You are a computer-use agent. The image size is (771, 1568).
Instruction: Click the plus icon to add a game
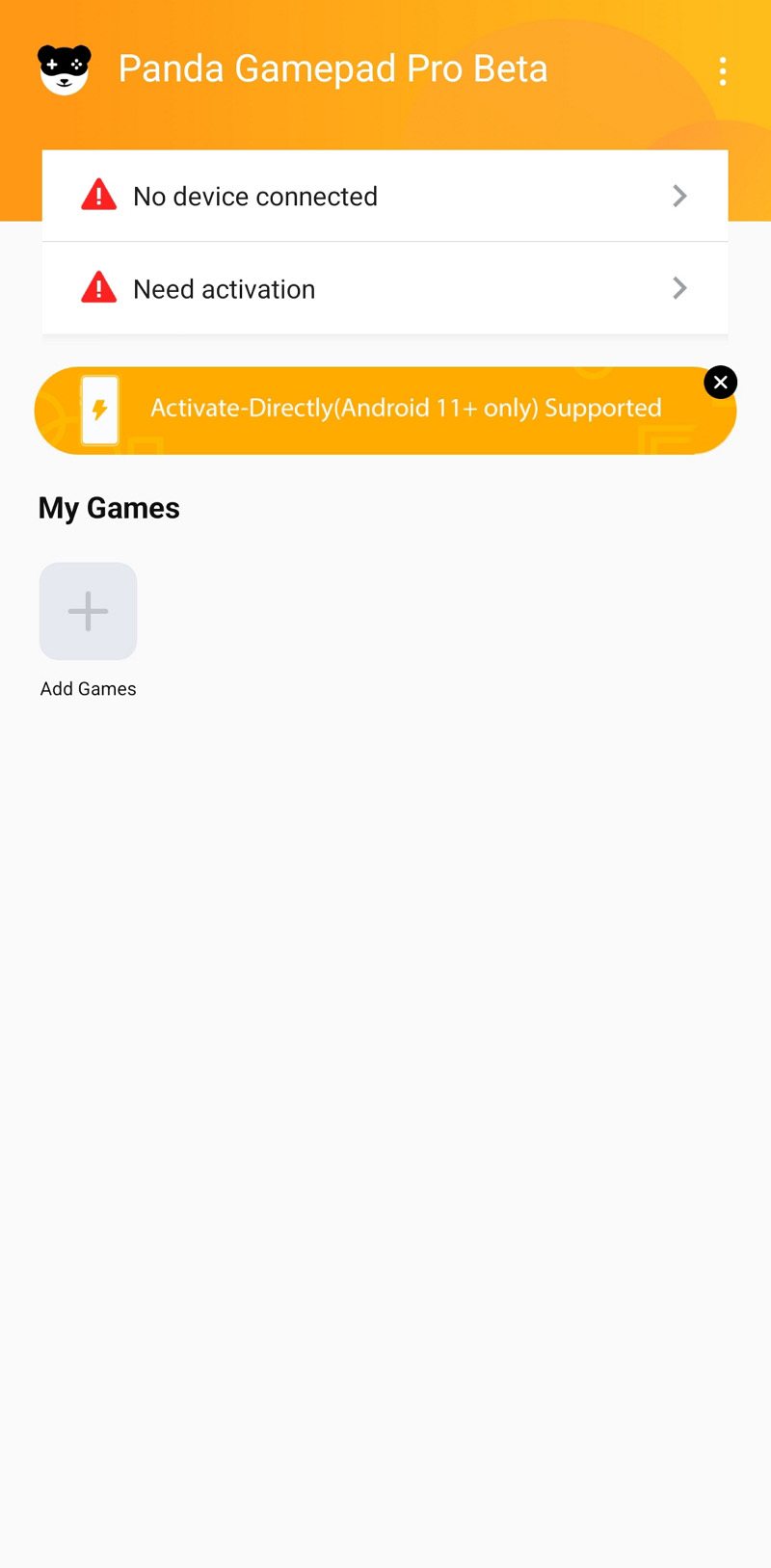click(x=88, y=611)
